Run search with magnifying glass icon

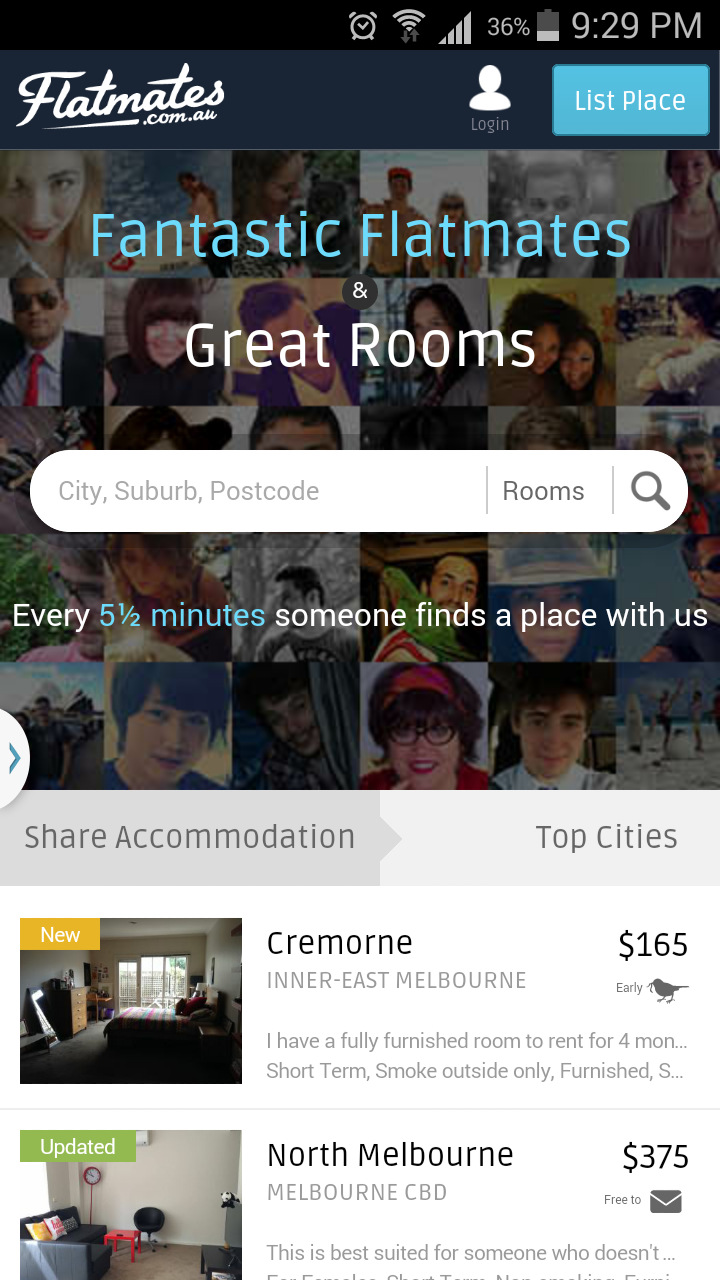pos(650,491)
